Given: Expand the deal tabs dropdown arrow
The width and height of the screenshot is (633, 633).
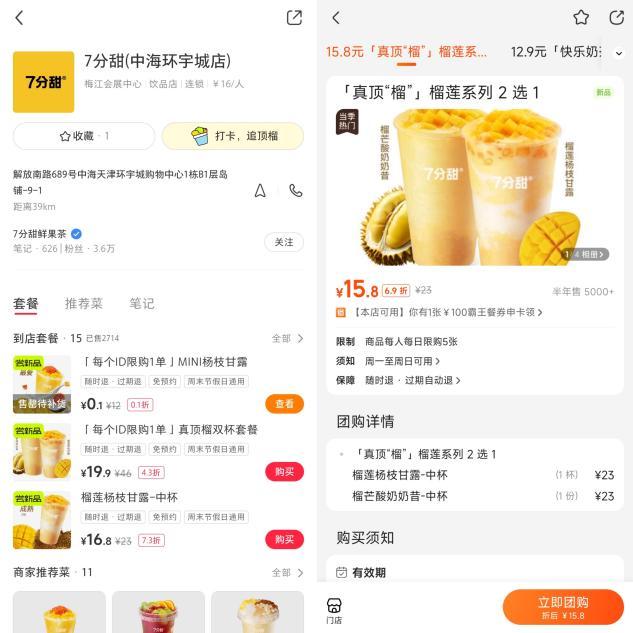Looking at the screenshot, I should [x=619, y=52].
